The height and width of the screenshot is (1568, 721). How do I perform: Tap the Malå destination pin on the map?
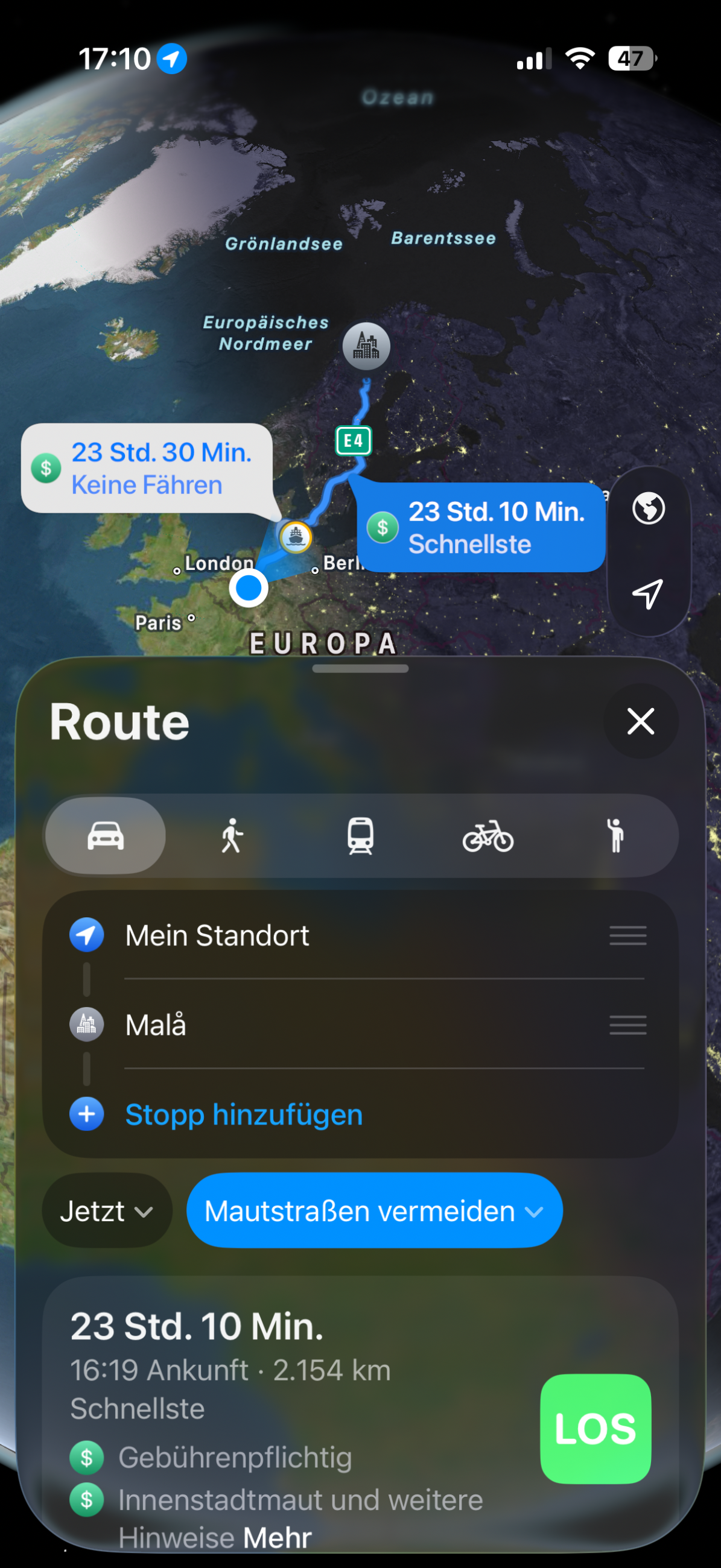pos(366,346)
